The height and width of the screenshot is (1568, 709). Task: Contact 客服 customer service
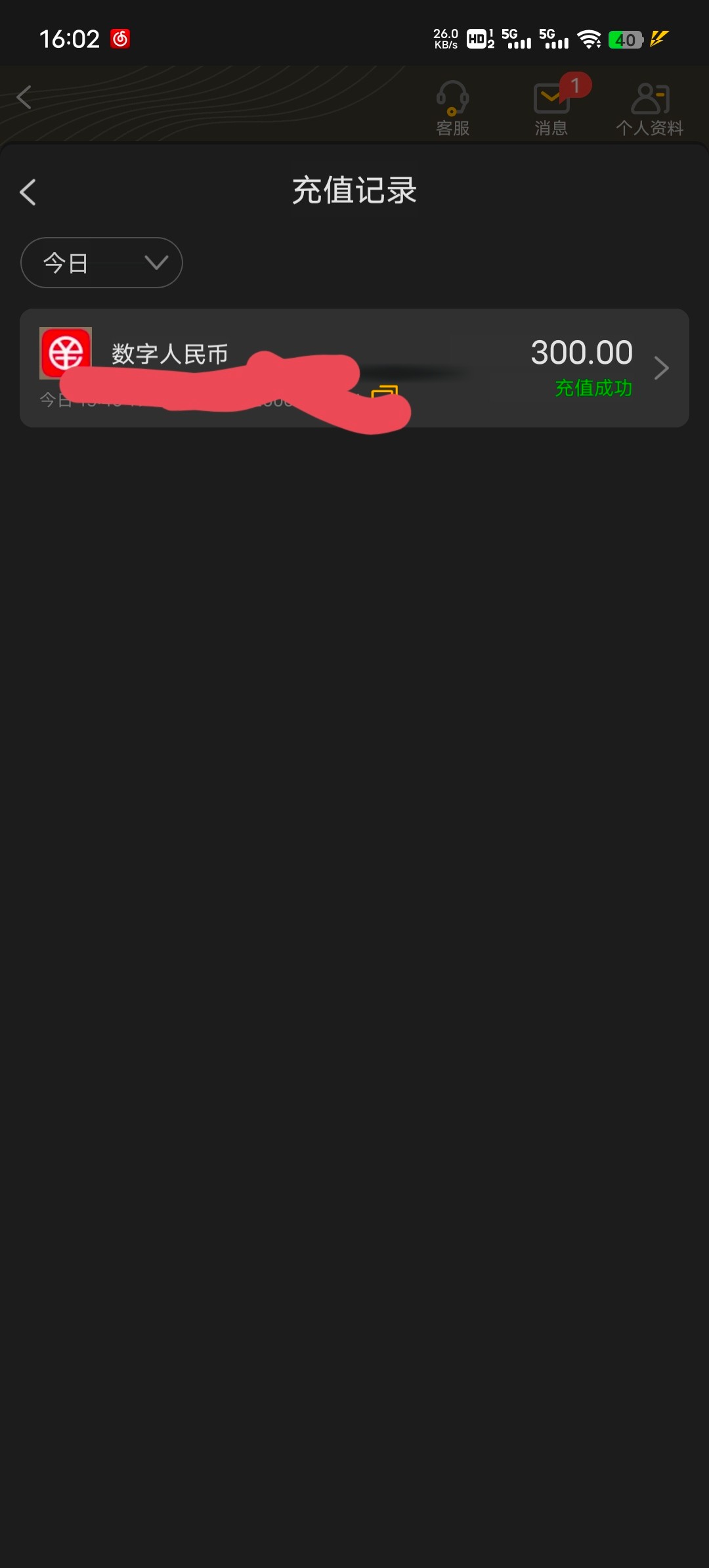pyautogui.click(x=452, y=108)
